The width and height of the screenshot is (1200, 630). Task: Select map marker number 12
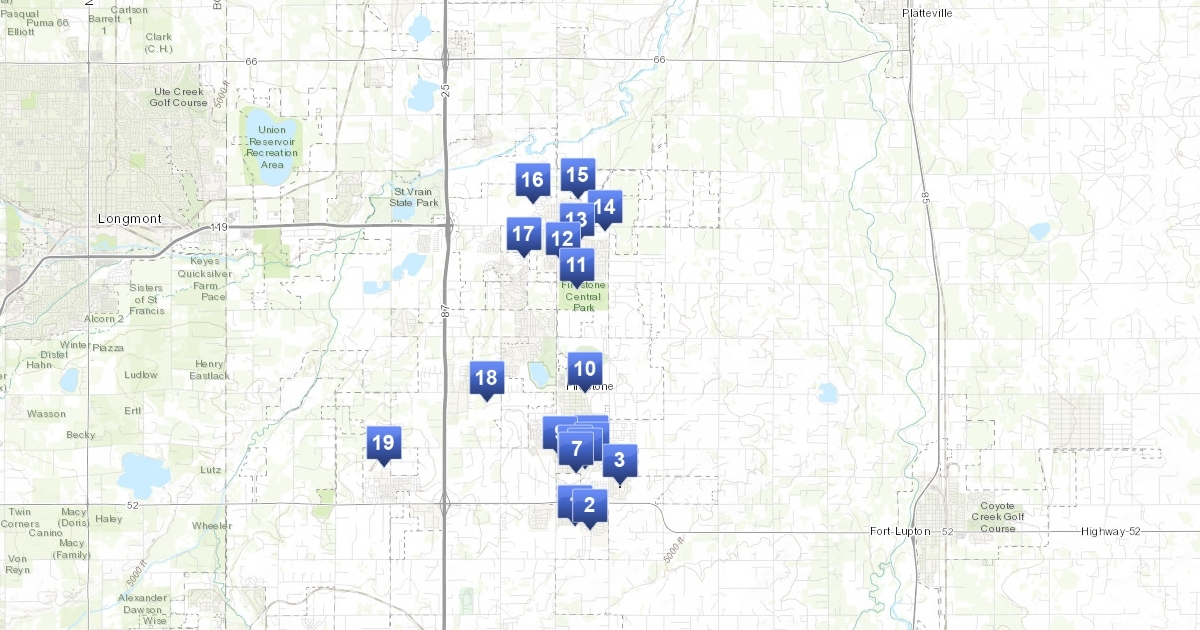pyautogui.click(x=561, y=239)
